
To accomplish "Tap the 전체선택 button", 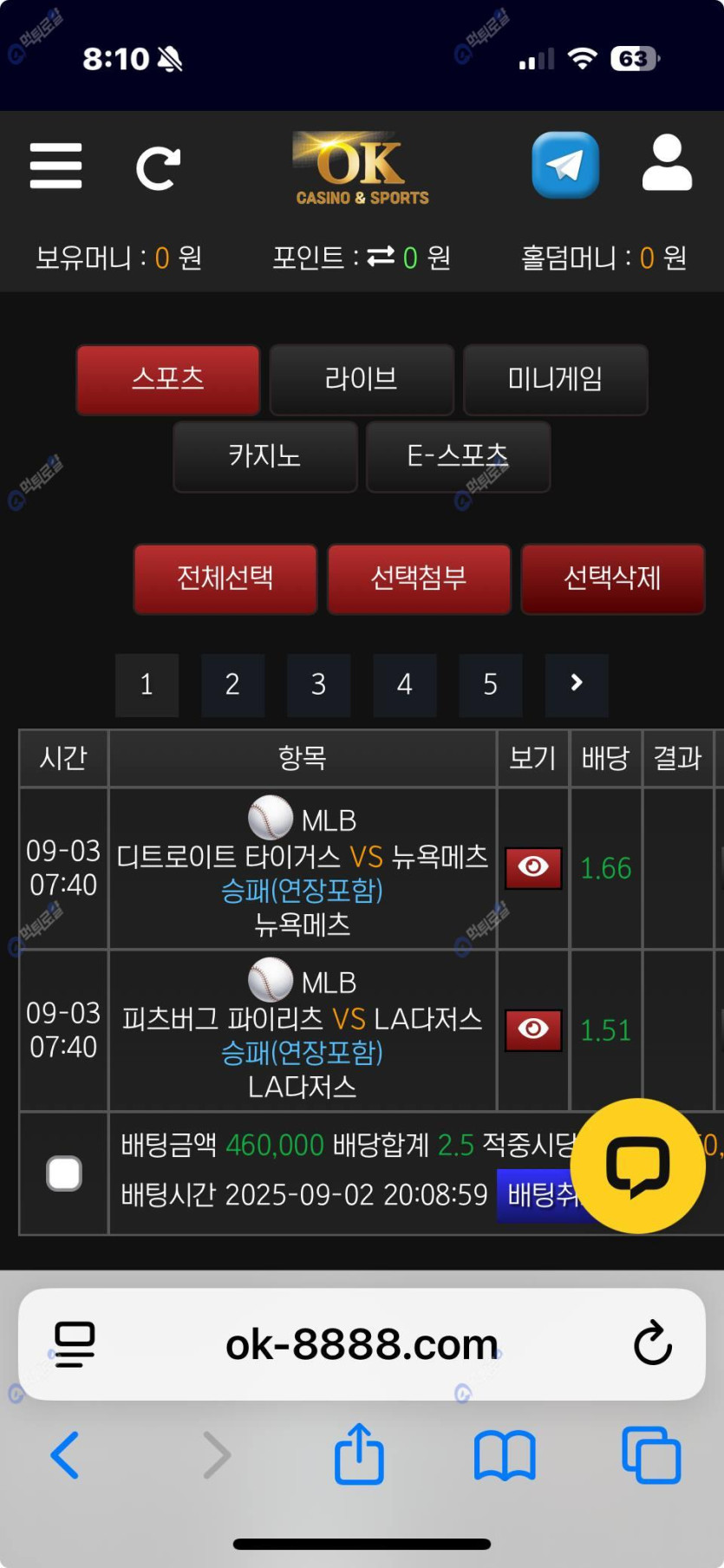I will [x=225, y=578].
